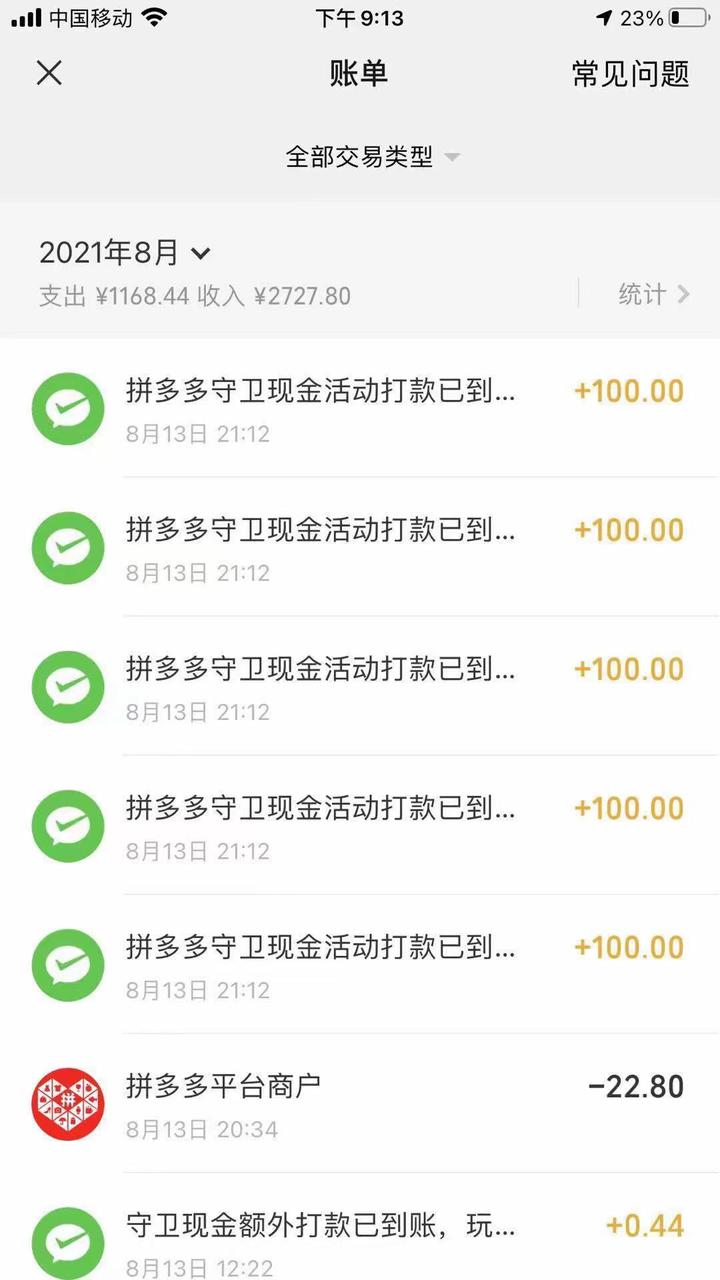The image size is (720, 1280).
Task: Select the 账单 title at the top
Action: [360, 73]
